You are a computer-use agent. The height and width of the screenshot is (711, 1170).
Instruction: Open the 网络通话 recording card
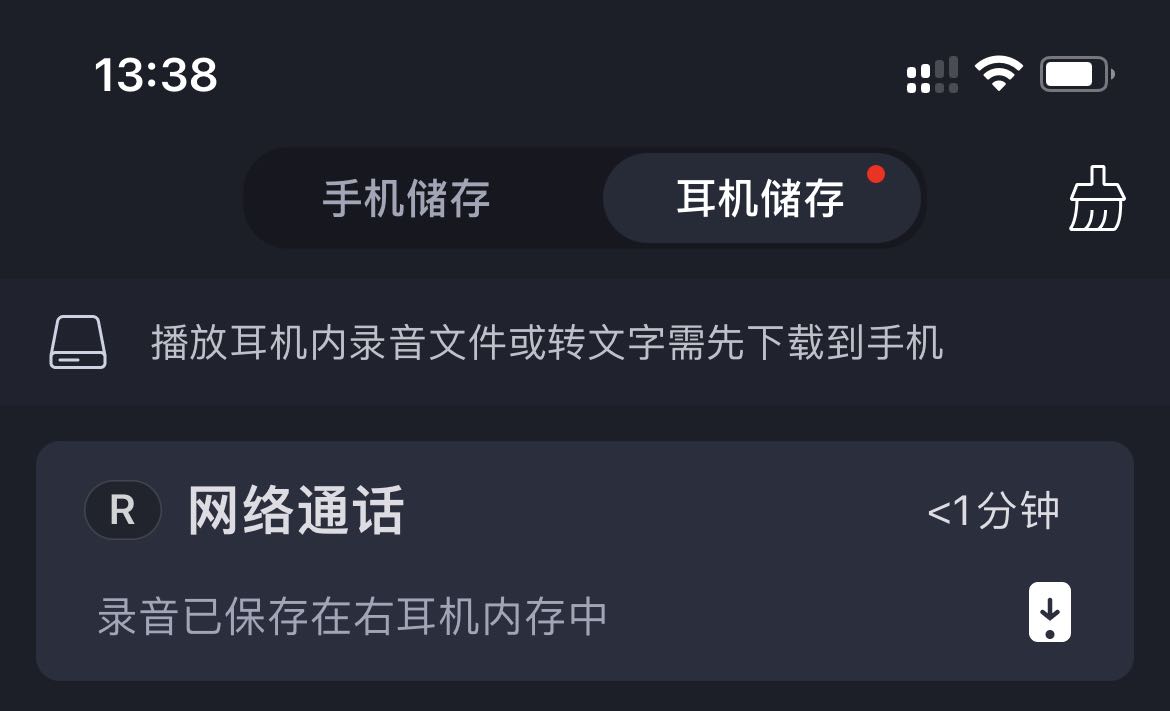pyautogui.click(x=500, y=560)
